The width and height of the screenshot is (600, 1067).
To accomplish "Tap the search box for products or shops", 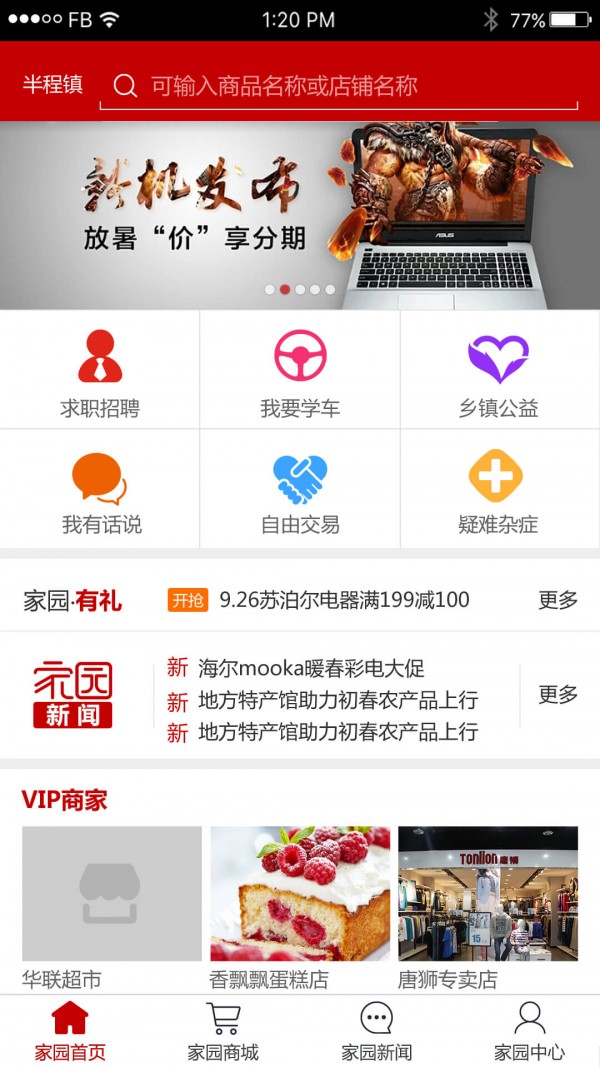I will [x=340, y=86].
